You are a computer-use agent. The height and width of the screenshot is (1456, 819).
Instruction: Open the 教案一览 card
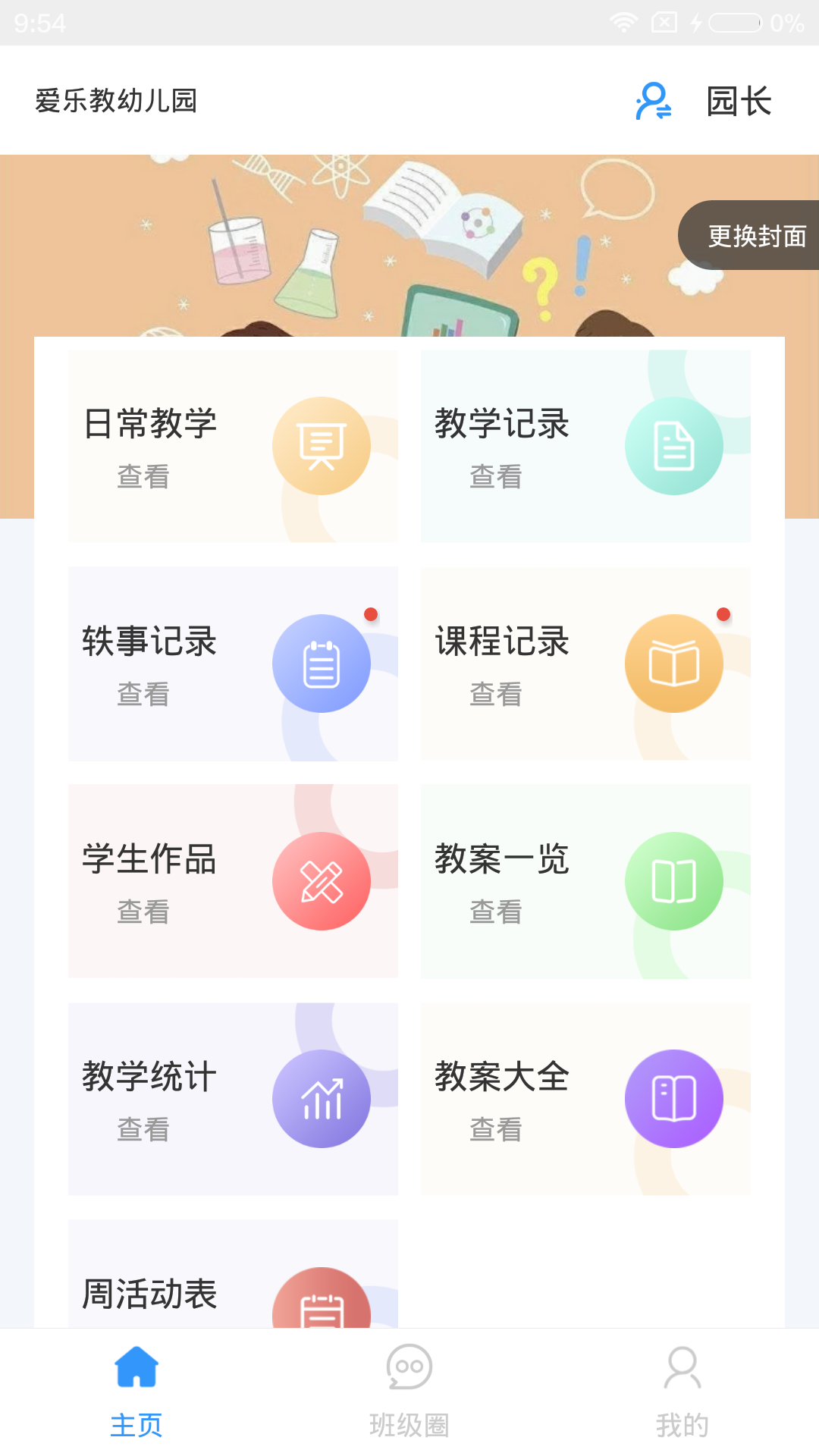click(585, 881)
